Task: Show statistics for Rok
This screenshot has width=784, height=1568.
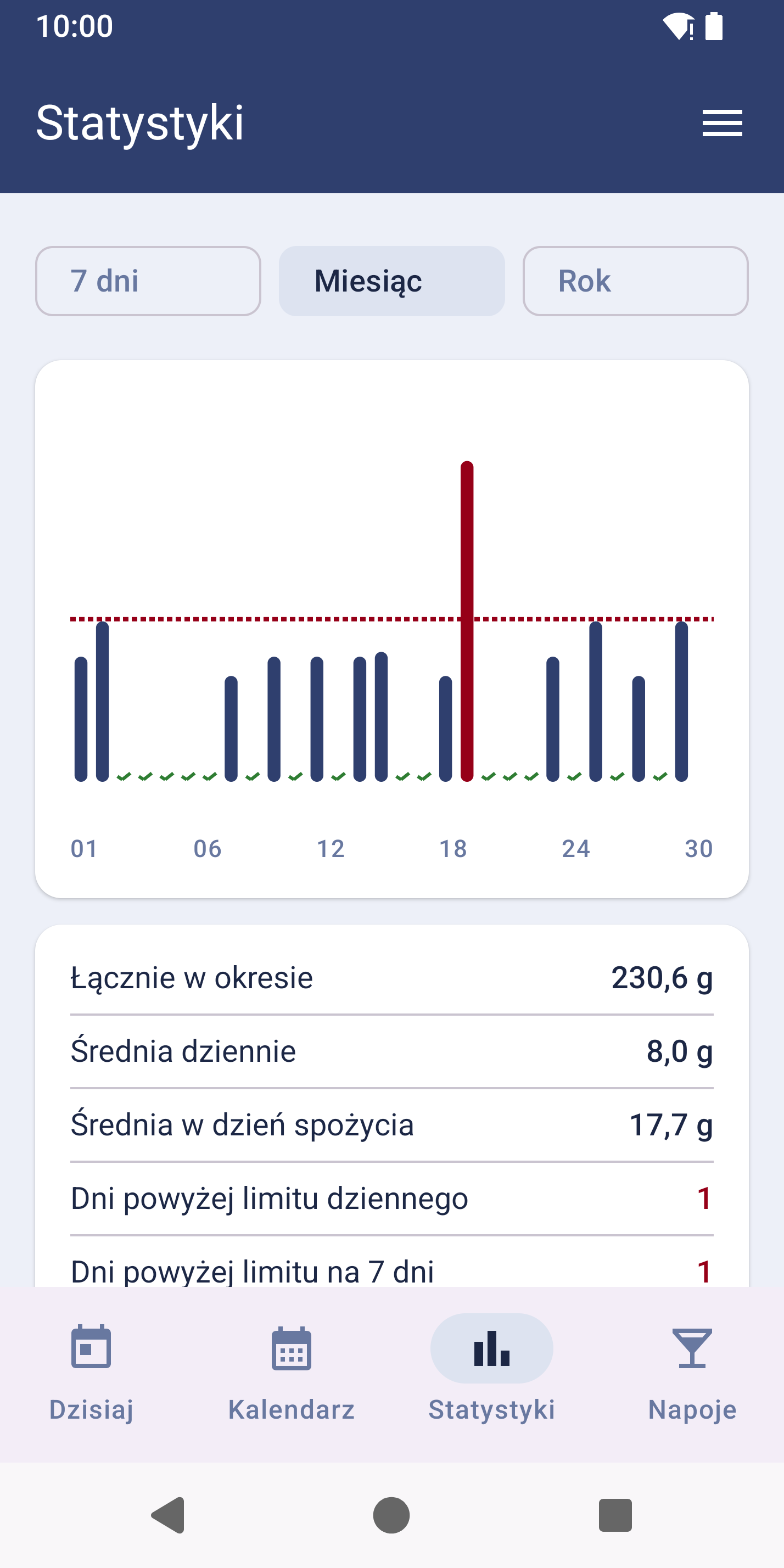Action: pos(635,281)
